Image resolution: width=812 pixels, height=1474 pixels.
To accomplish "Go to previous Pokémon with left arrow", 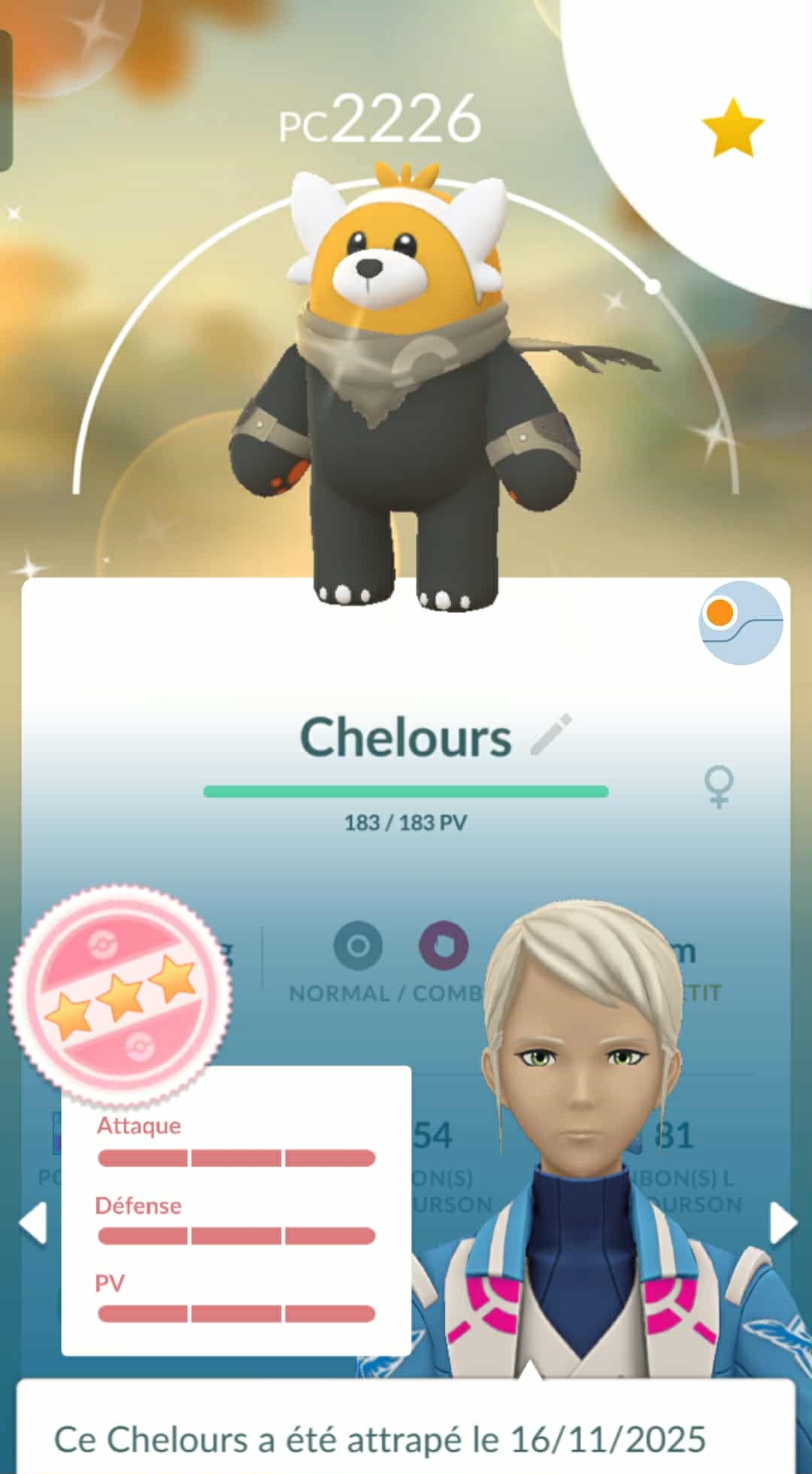I will point(33,1224).
